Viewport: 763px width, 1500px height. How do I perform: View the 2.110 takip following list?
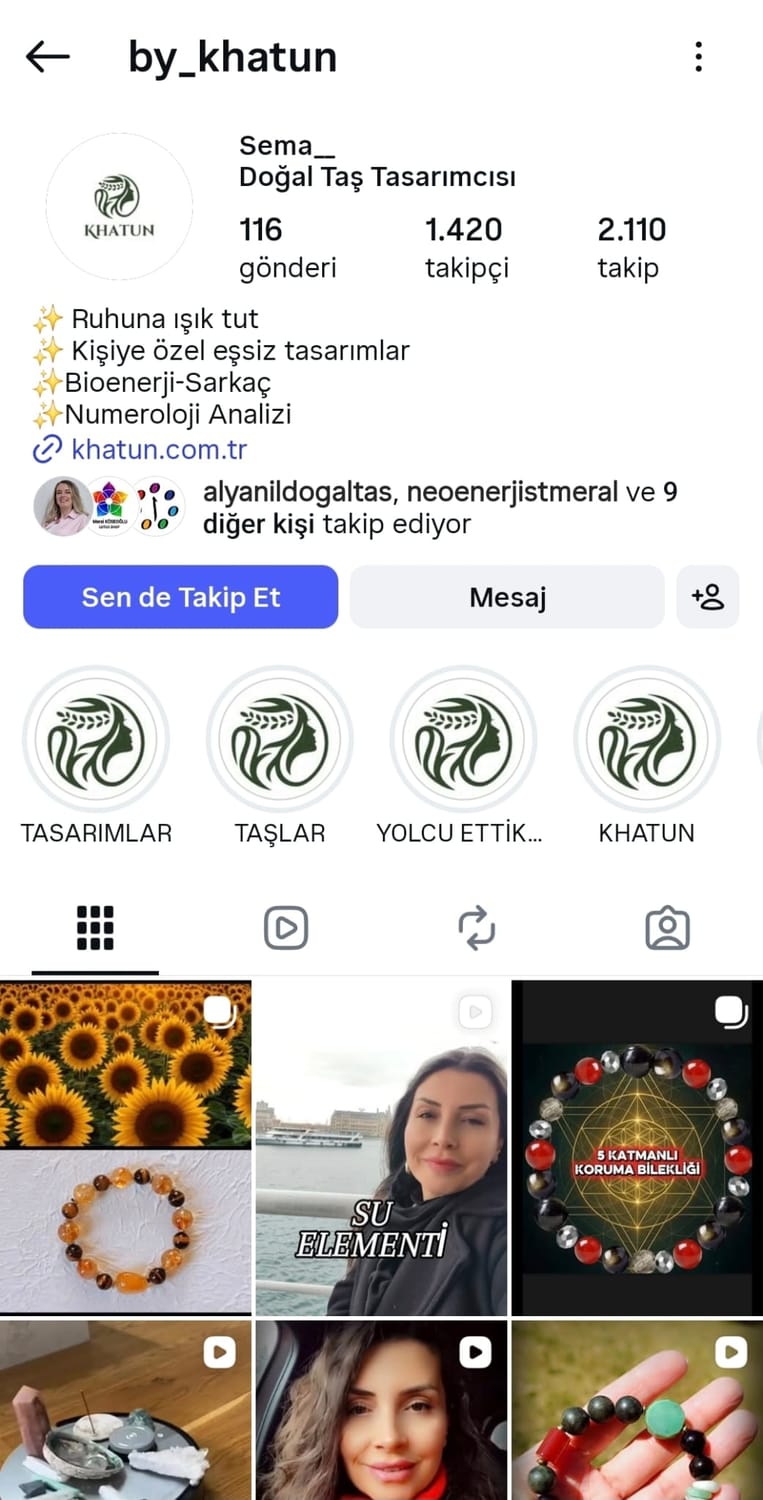631,246
